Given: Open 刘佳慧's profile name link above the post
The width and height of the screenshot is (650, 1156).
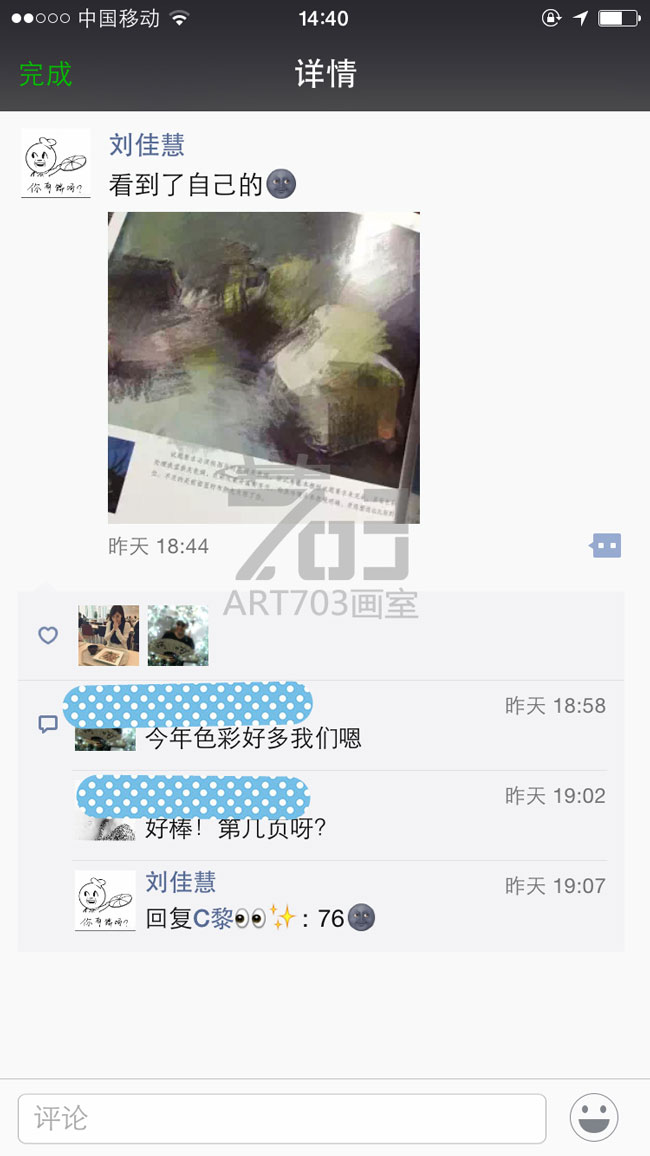Looking at the screenshot, I should 147,145.
